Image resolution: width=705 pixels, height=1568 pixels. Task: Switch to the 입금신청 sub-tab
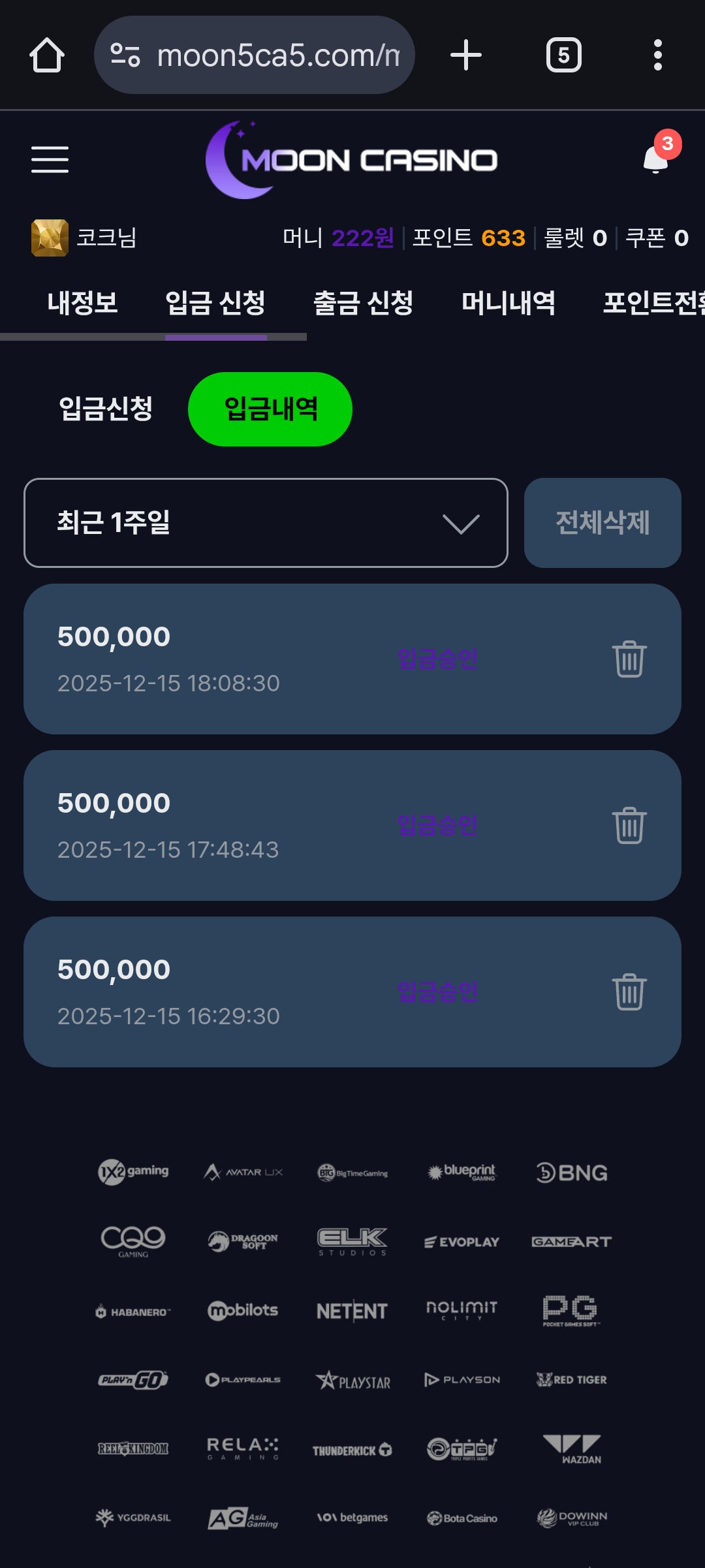point(106,409)
